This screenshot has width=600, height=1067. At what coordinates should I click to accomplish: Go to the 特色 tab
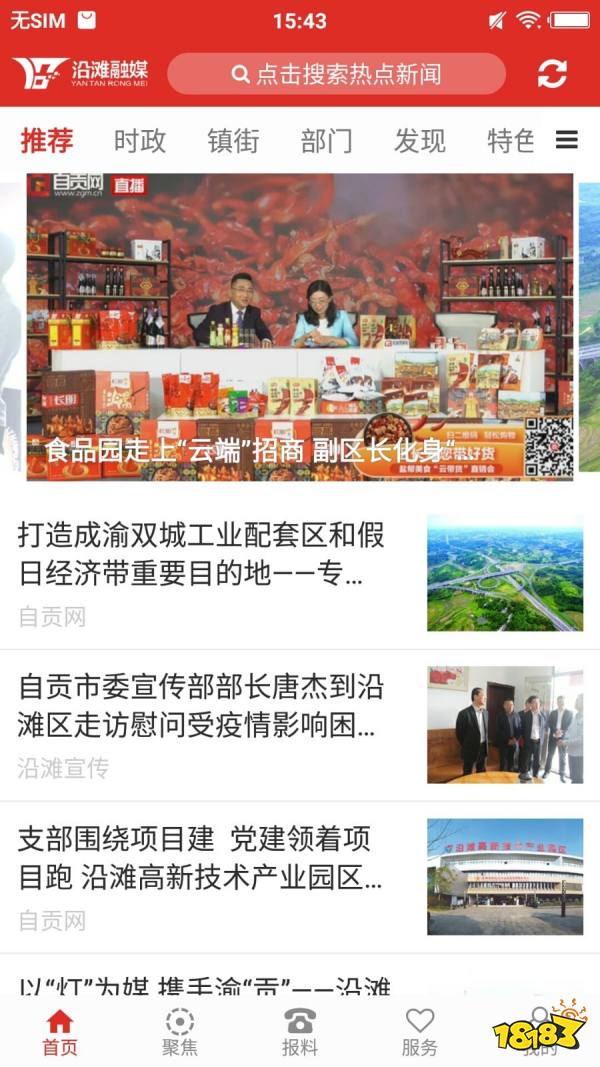(510, 141)
